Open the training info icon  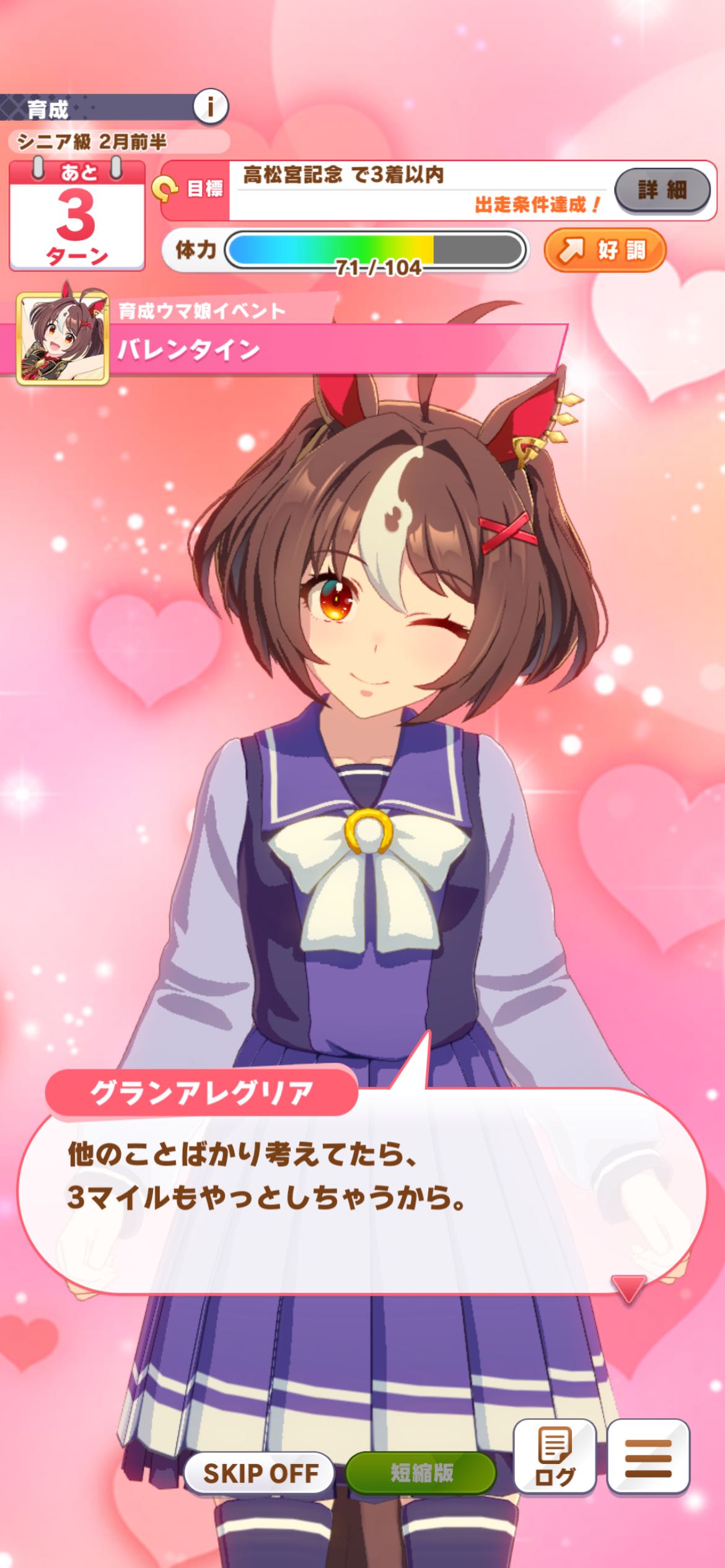[210, 108]
